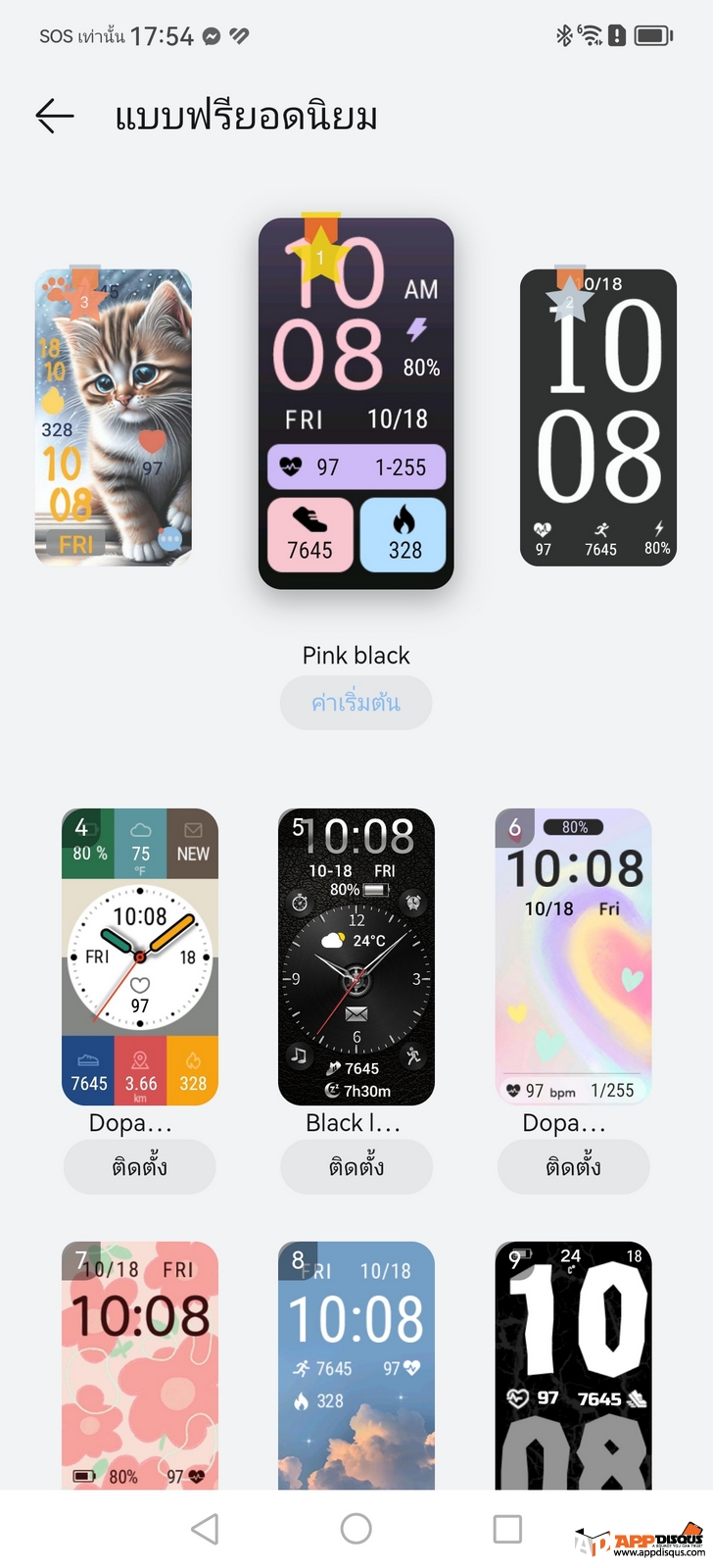Install the Black l... watch face
The image size is (713, 1568).
point(356,1167)
